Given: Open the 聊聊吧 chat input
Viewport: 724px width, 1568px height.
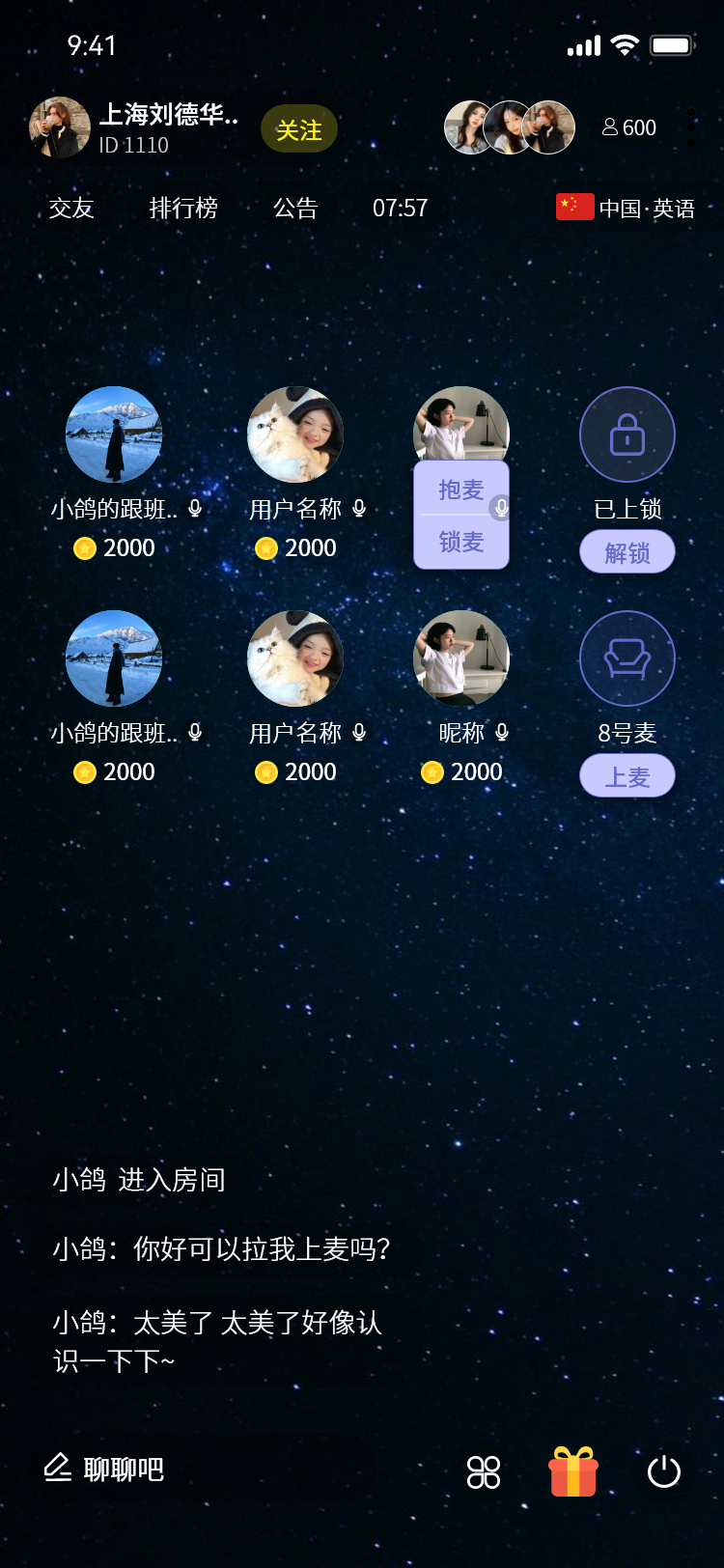Looking at the screenshot, I should (x=106, y=1469).
